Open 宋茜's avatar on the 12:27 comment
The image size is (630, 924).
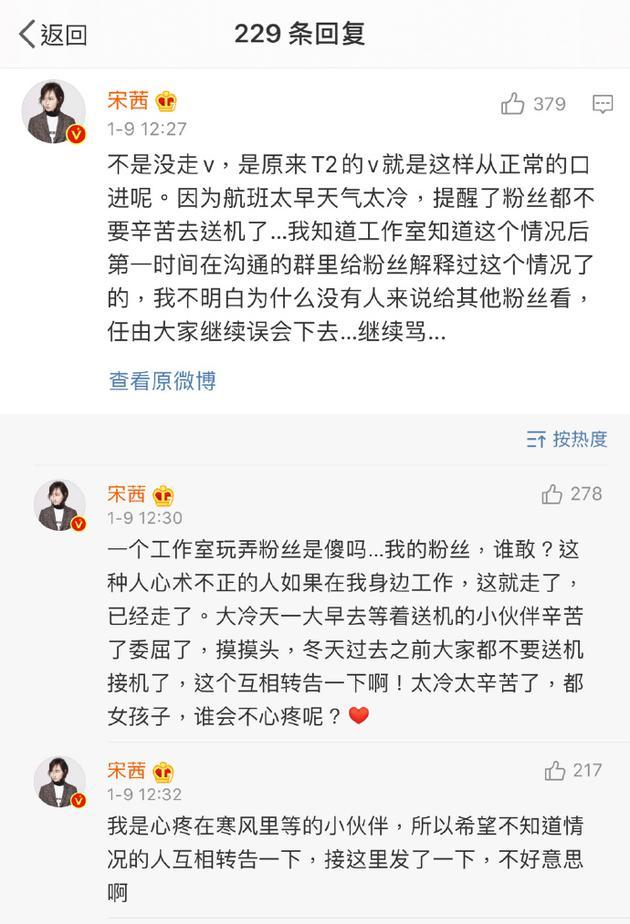(54, 111)
